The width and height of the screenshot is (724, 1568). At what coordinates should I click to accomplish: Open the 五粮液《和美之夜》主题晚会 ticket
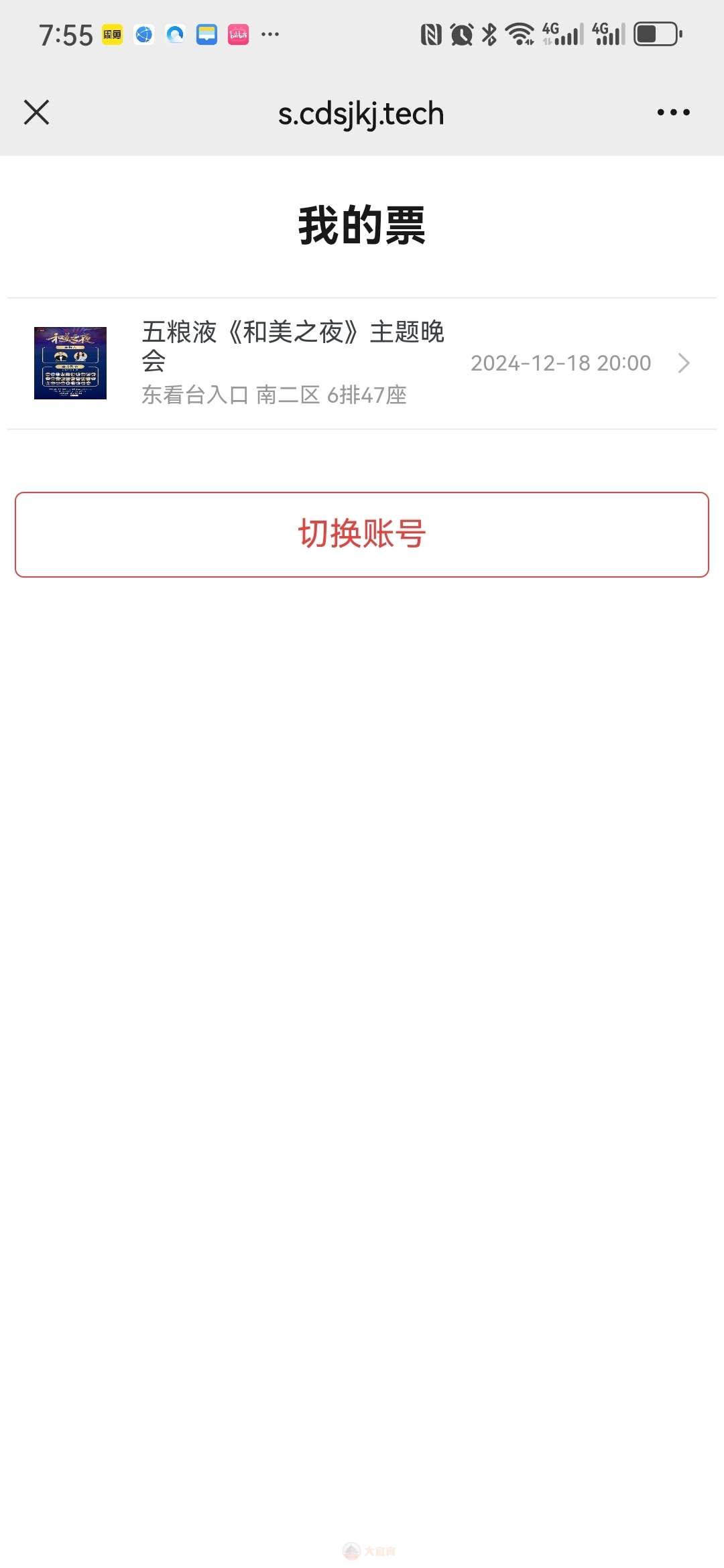(362, 363)
